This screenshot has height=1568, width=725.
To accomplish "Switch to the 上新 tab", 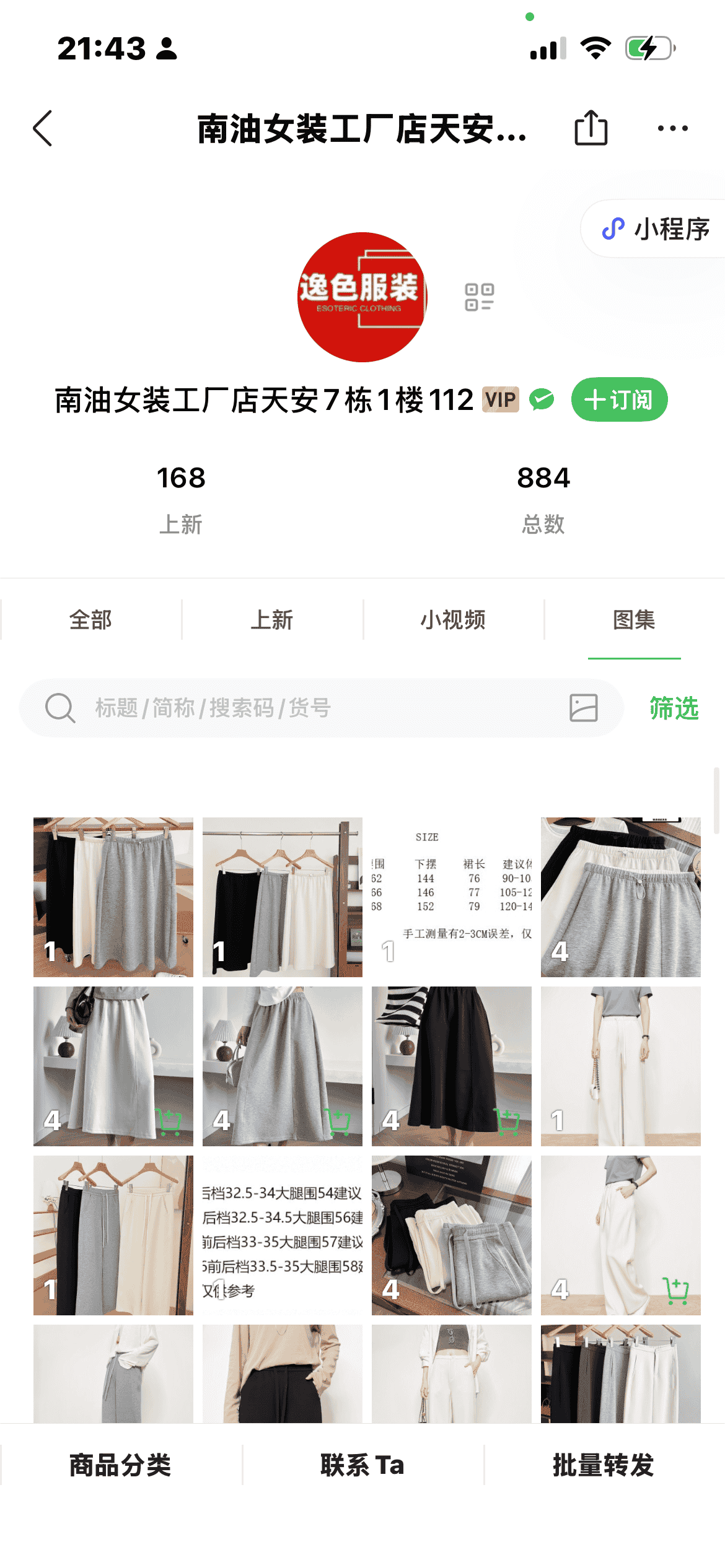I will pos(271,619).
